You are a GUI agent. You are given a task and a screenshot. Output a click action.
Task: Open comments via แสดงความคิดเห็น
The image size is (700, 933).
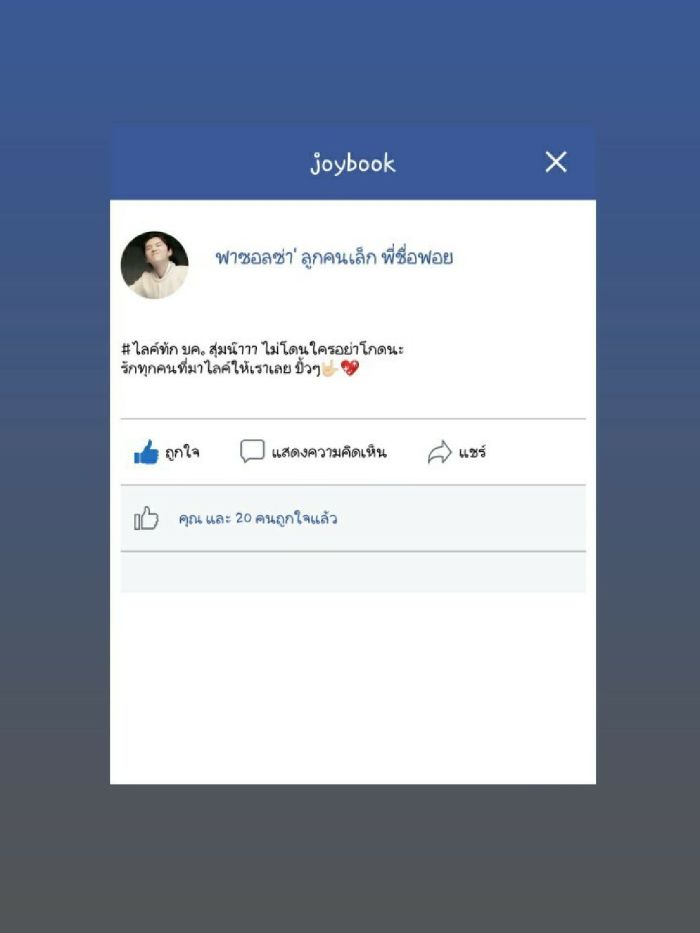313,452
